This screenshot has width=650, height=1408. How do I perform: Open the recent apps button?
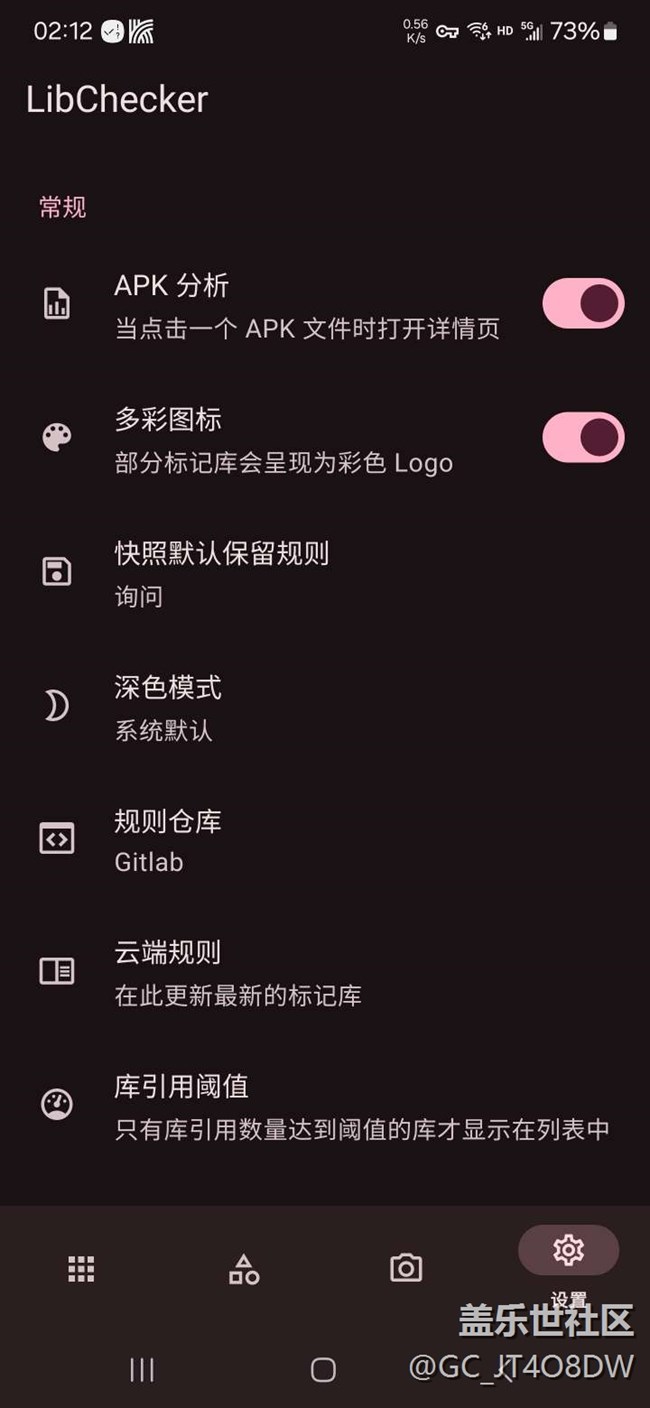[142, 1369]
